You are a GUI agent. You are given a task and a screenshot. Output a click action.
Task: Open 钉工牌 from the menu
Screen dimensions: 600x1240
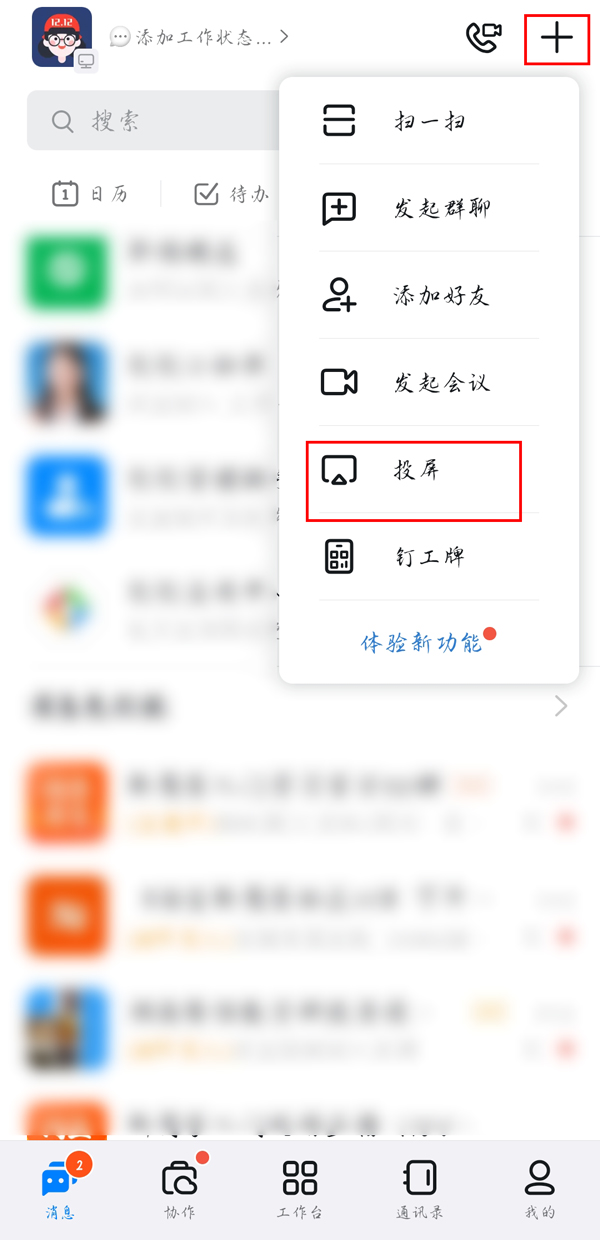pyautogui.click(x=428, y=557)
